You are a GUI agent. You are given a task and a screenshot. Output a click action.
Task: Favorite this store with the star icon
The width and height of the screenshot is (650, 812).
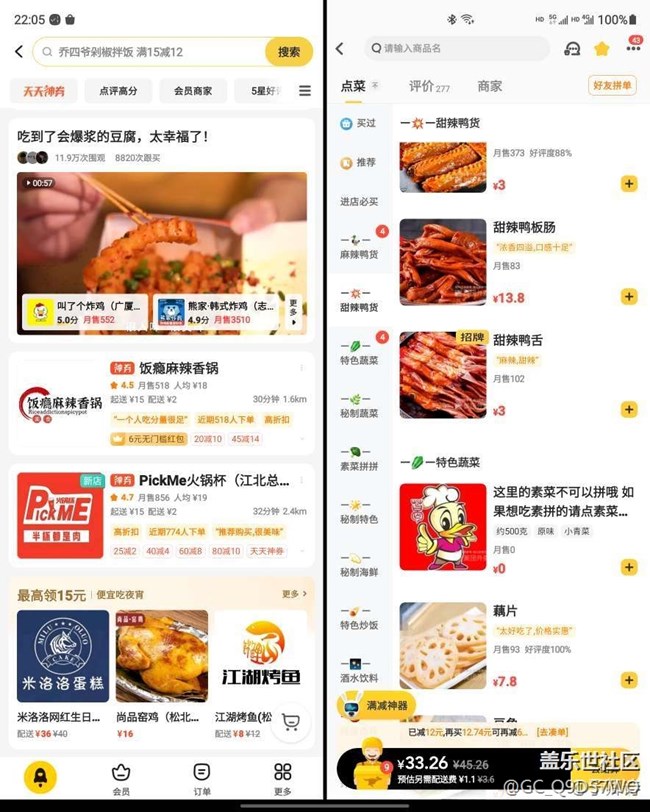(601, 49)
